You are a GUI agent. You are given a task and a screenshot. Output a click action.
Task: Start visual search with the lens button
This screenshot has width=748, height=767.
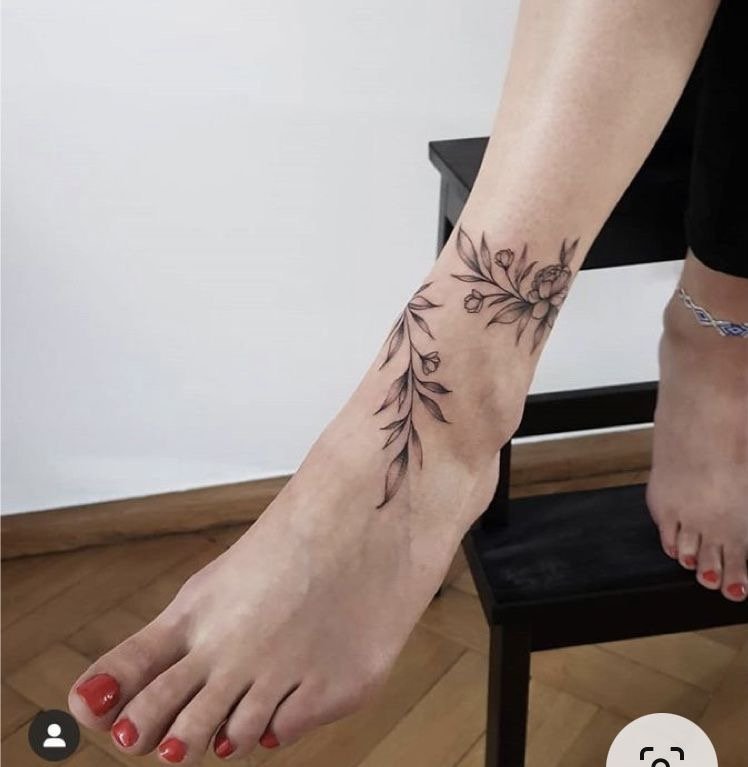coord(661,750)
